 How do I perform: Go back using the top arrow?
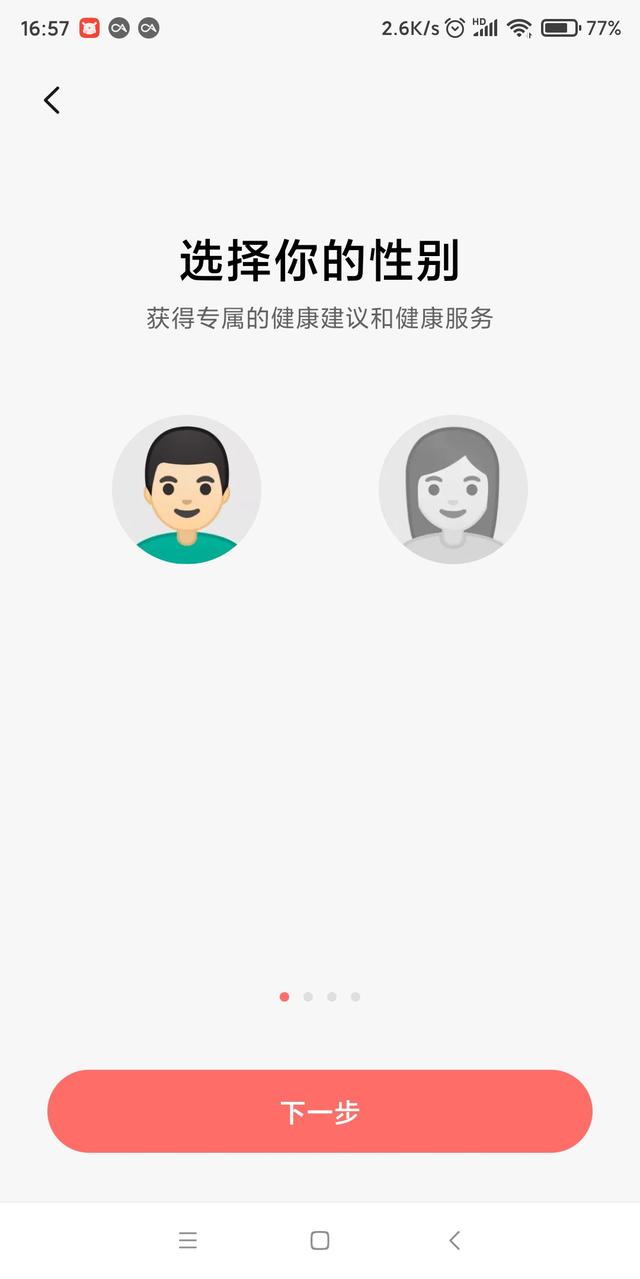click(x=52, y=100)
